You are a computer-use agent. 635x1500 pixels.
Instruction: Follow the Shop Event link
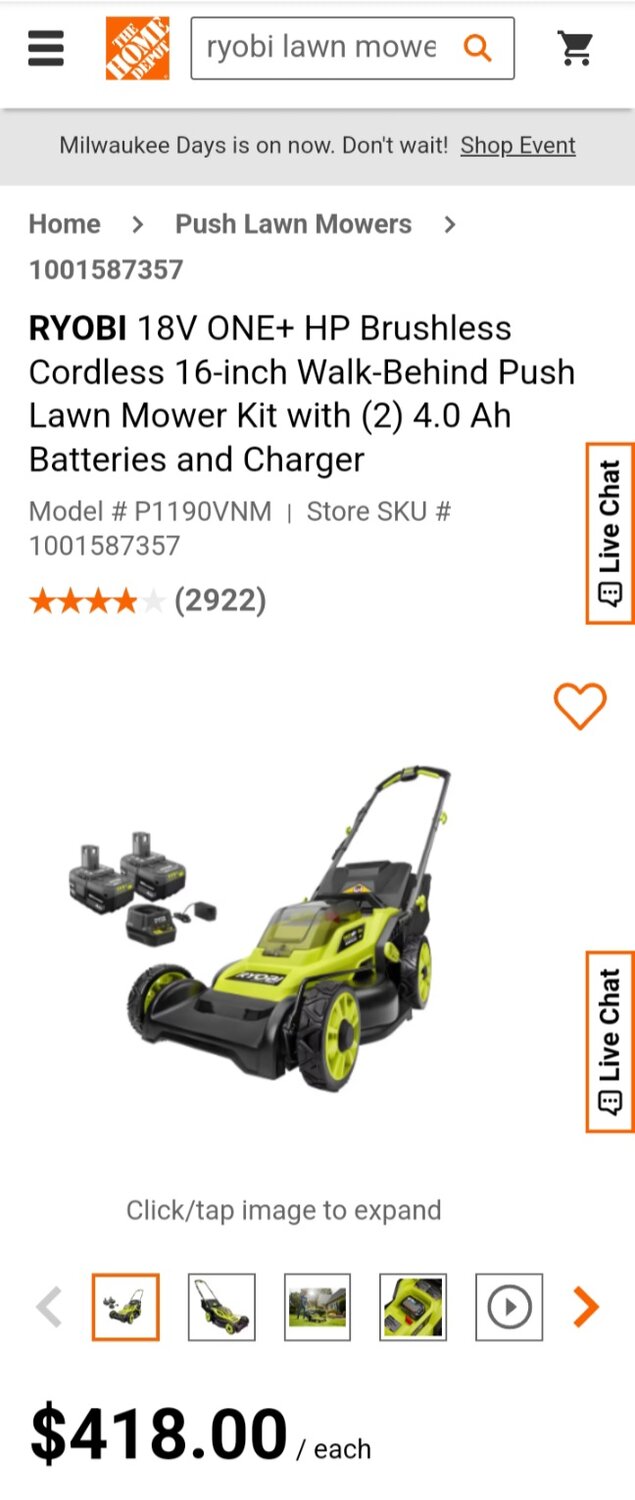[x=517, y=145]
